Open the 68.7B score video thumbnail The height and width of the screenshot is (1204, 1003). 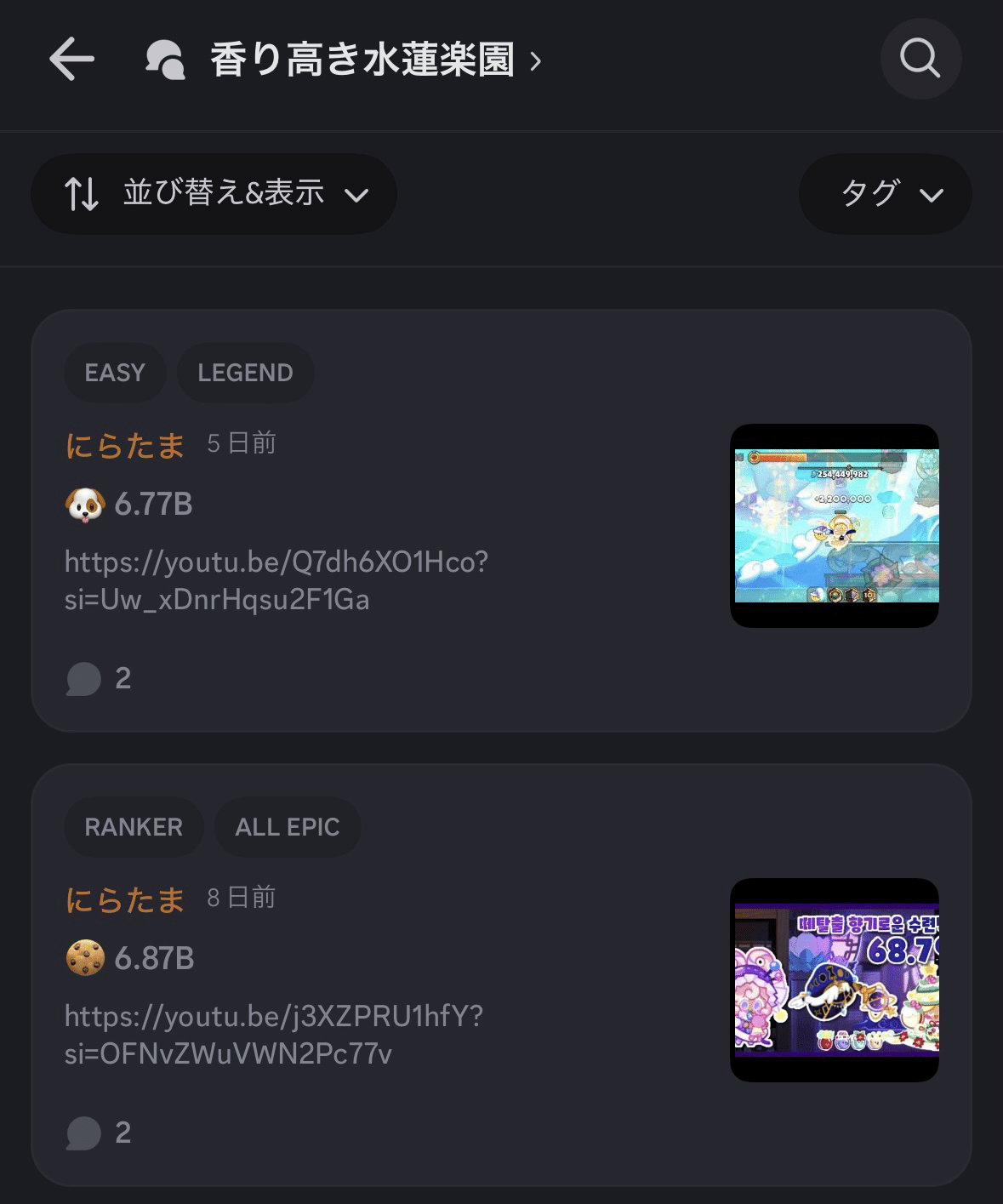coord(834,978)
